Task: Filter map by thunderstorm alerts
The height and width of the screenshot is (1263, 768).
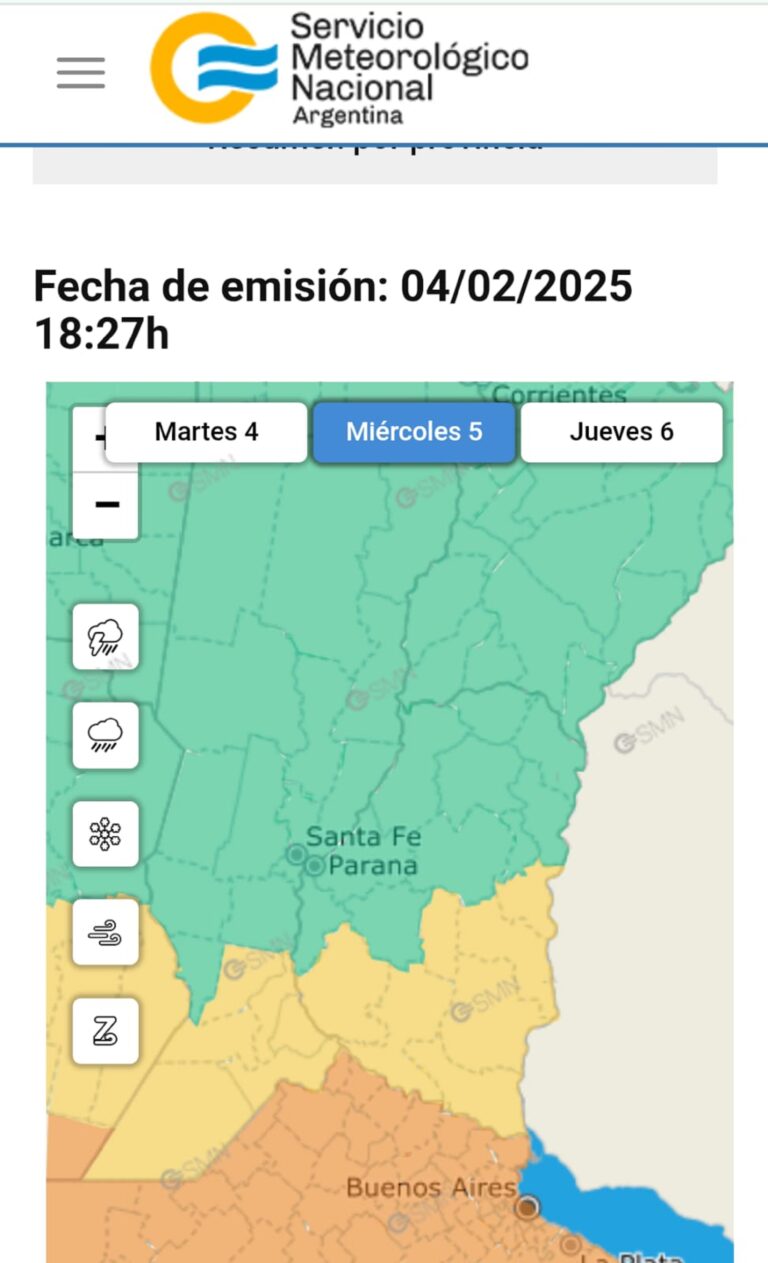Action: 106,636
